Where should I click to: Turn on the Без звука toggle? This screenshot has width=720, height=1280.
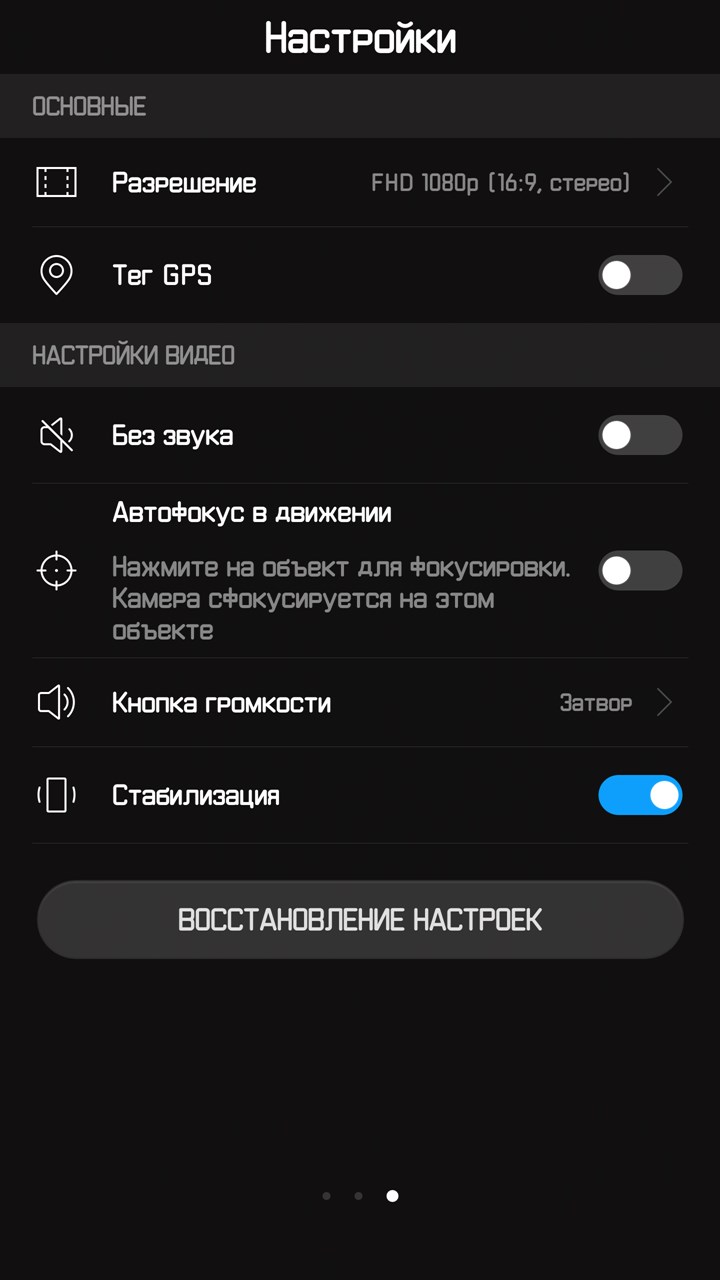click(640, 435)
